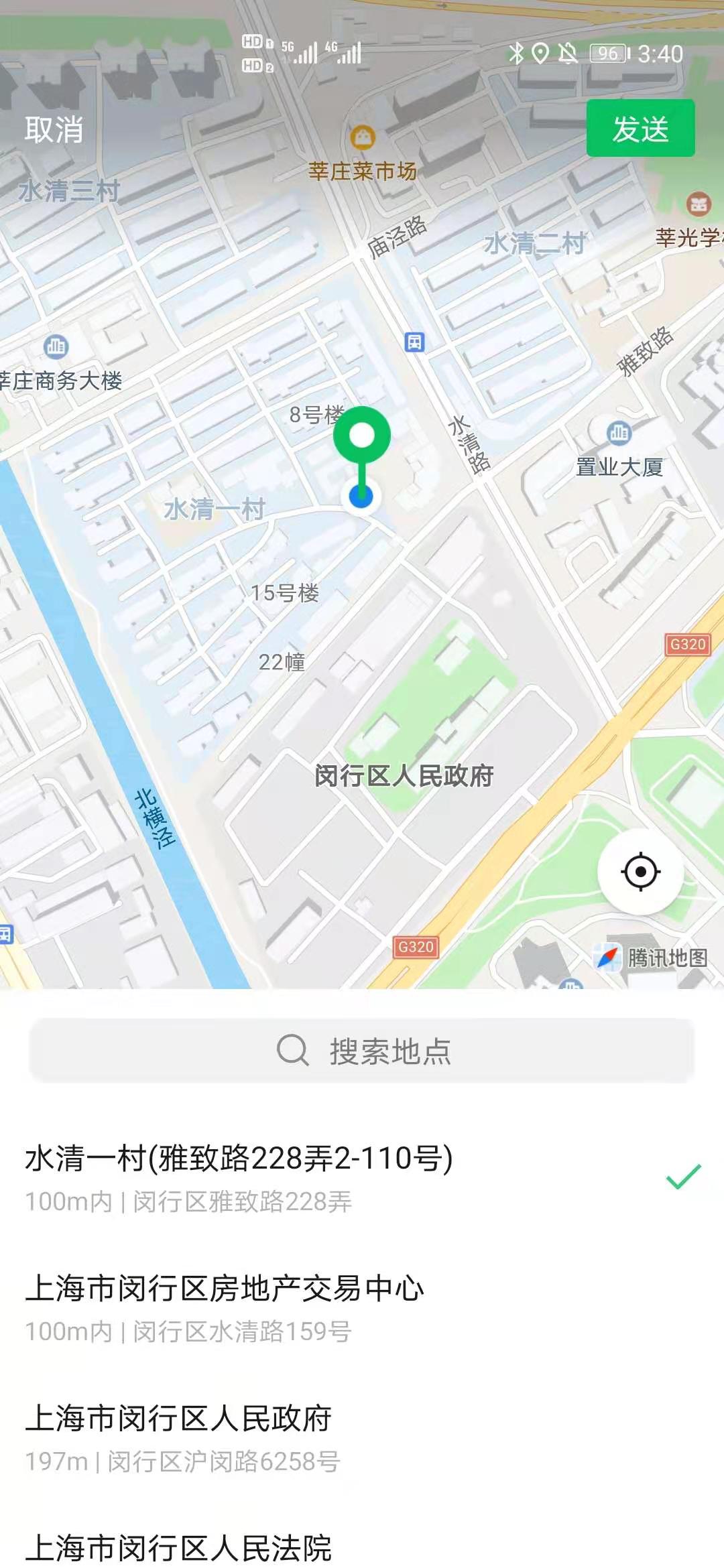724x1568 pixels.
Task: Pick 上海市闵行区人民政府 at 沪闵路6258号
Action: coord(362,1437)
